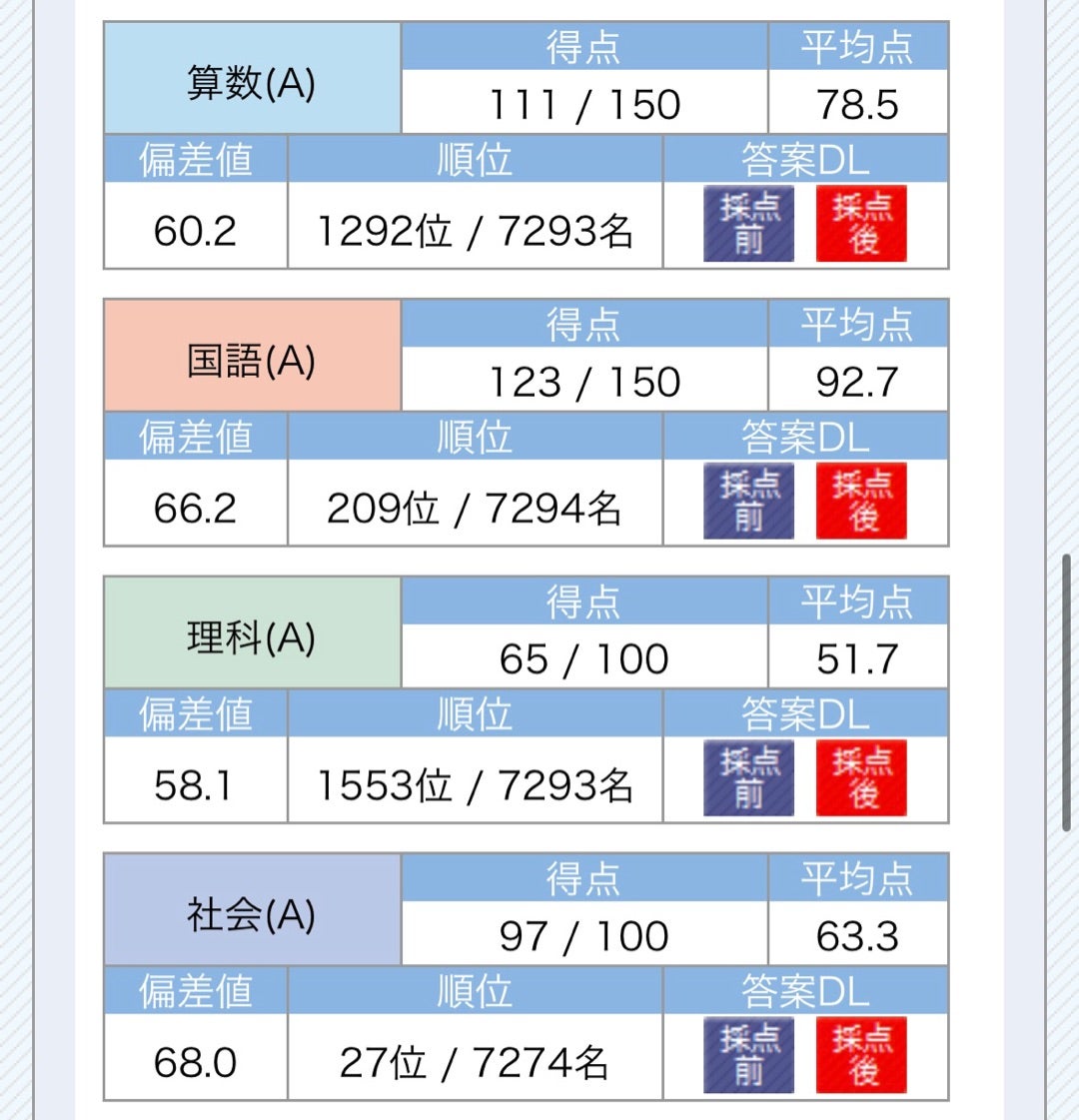The width and height of the screenshot is (1079, 1120).
Task: Click the 答案DL header for 算数(A)
Action: click(x=804, y=160)
